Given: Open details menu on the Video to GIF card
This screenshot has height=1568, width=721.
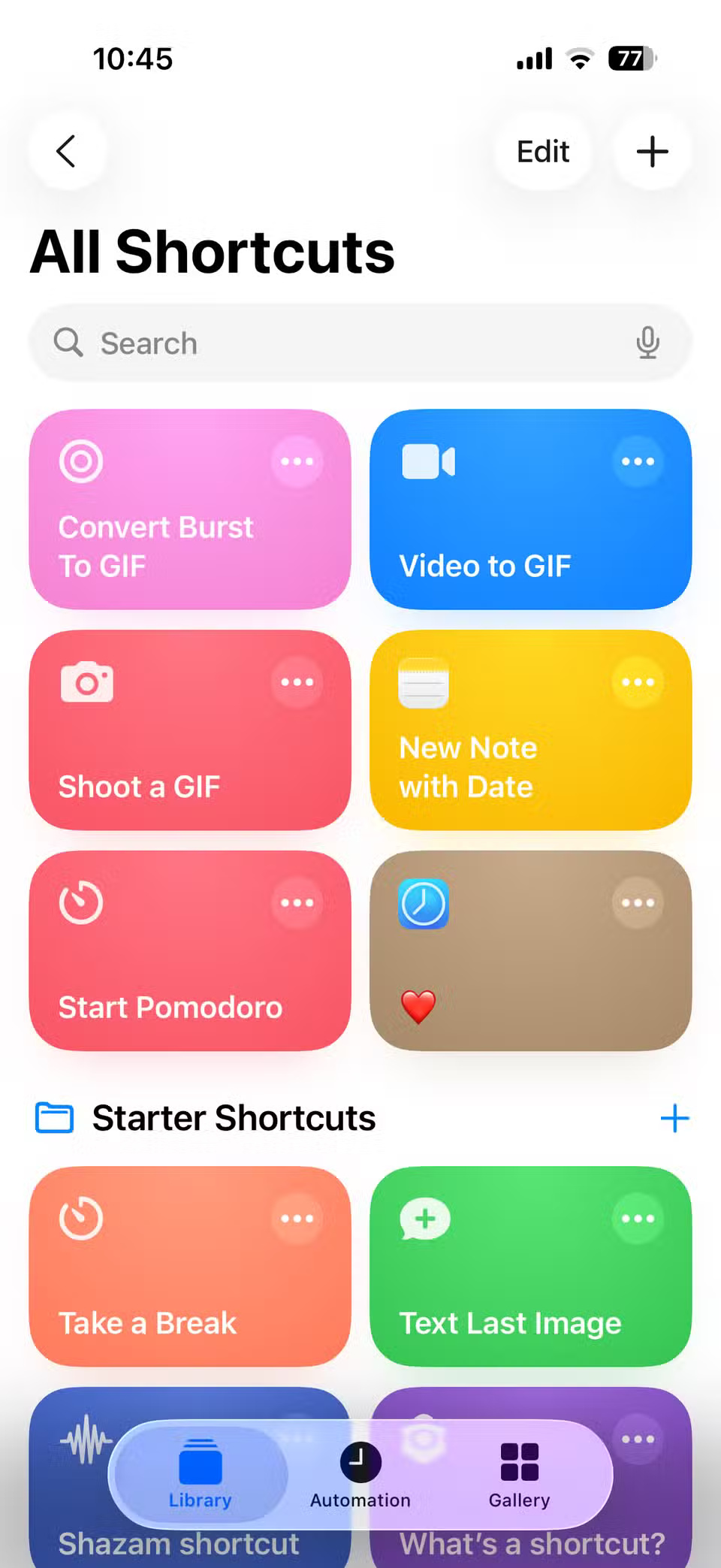Looking at the screenshot, I should 638,461.
